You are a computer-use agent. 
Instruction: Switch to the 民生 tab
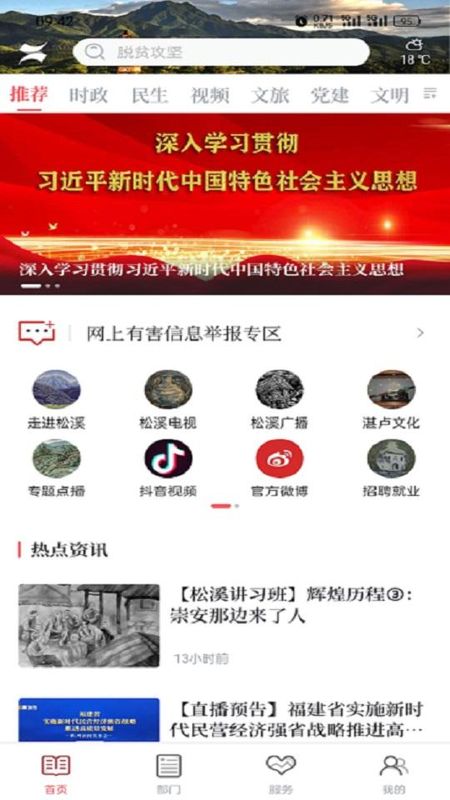coord(149,95)
